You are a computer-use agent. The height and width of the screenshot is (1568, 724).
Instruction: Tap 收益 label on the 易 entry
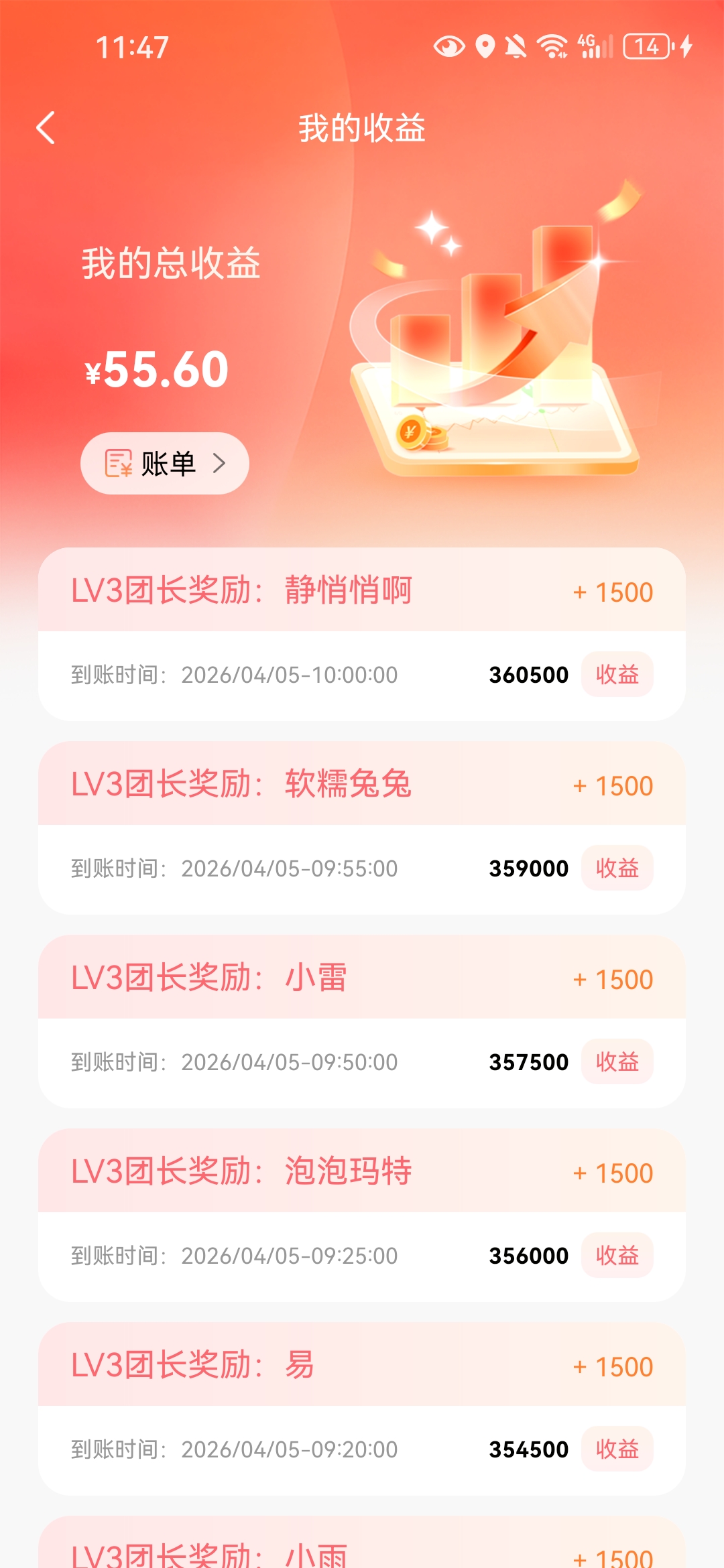pyautogui.click(x=617, y=1449)
